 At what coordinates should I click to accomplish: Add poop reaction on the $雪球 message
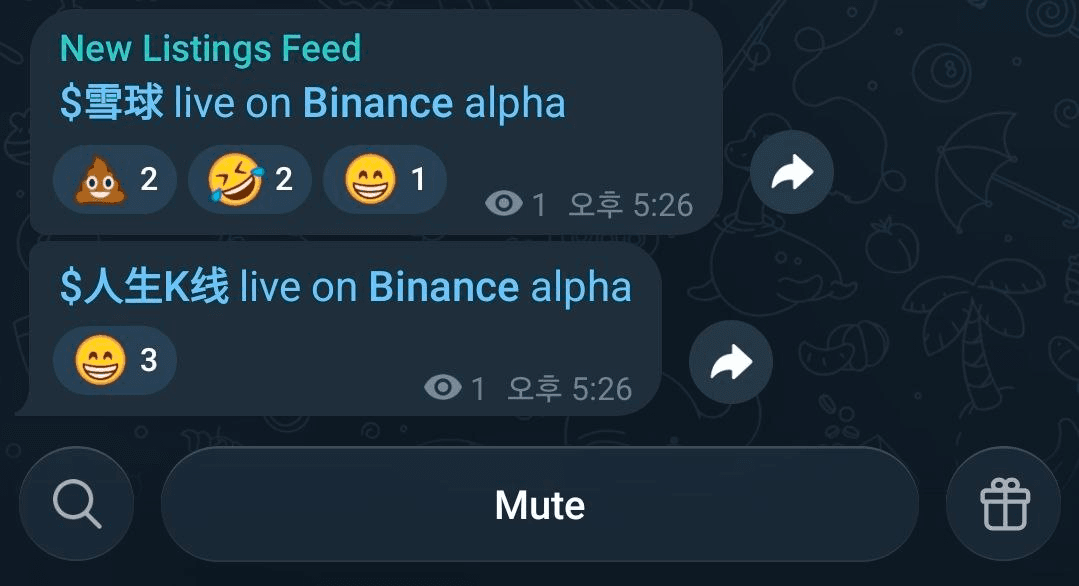(115, 180)
